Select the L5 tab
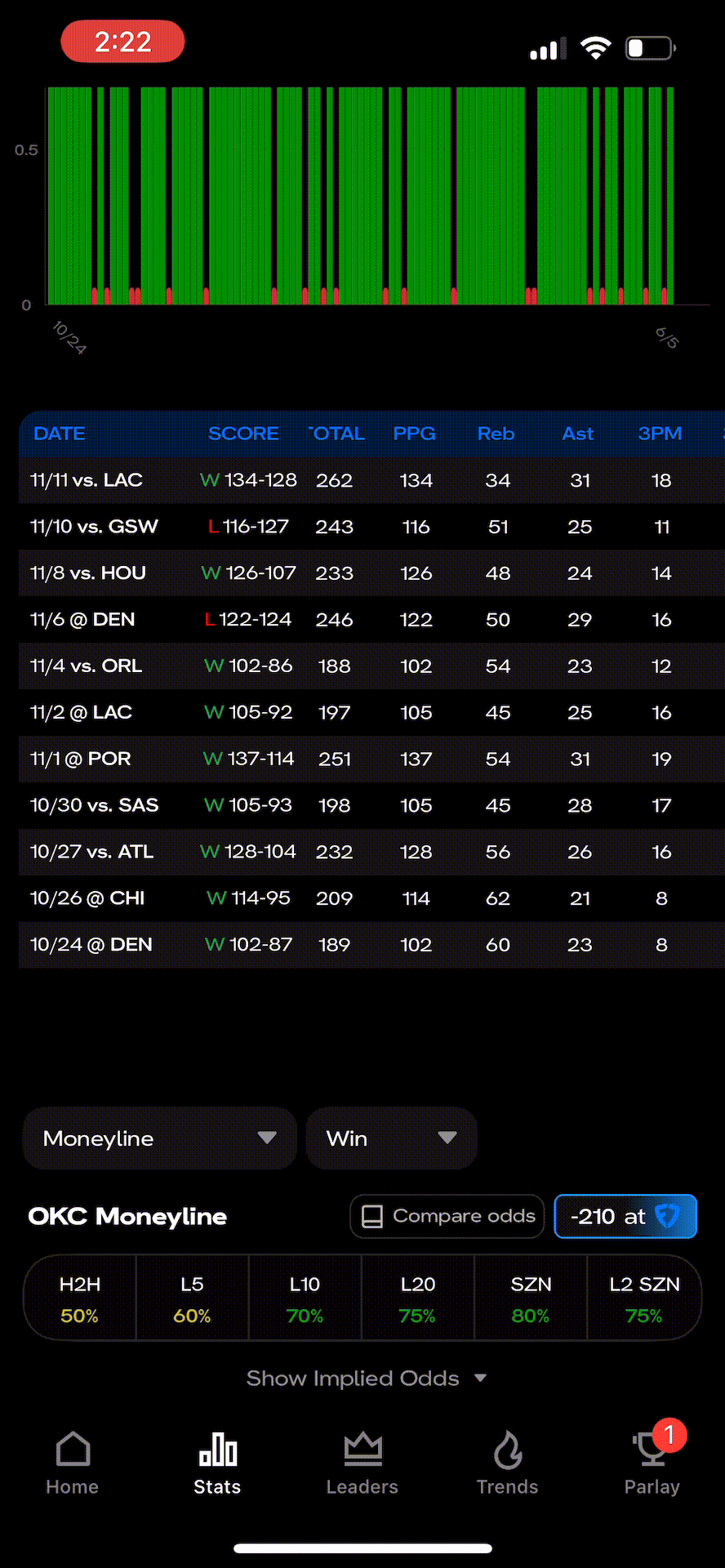This screenshot has height=1568, width=725. (x=192, y=1298)
